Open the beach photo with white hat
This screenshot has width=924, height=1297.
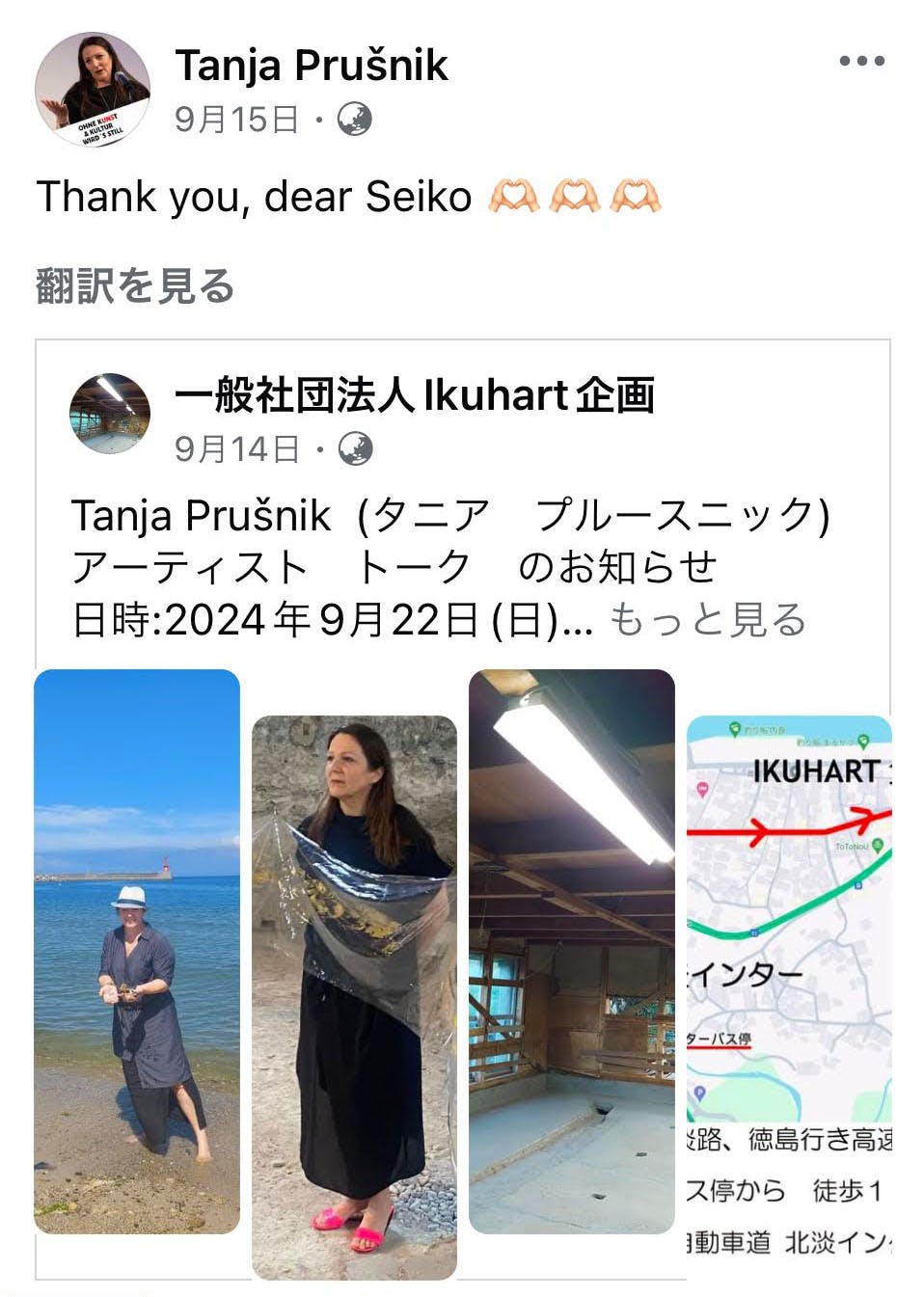point(137,952)
